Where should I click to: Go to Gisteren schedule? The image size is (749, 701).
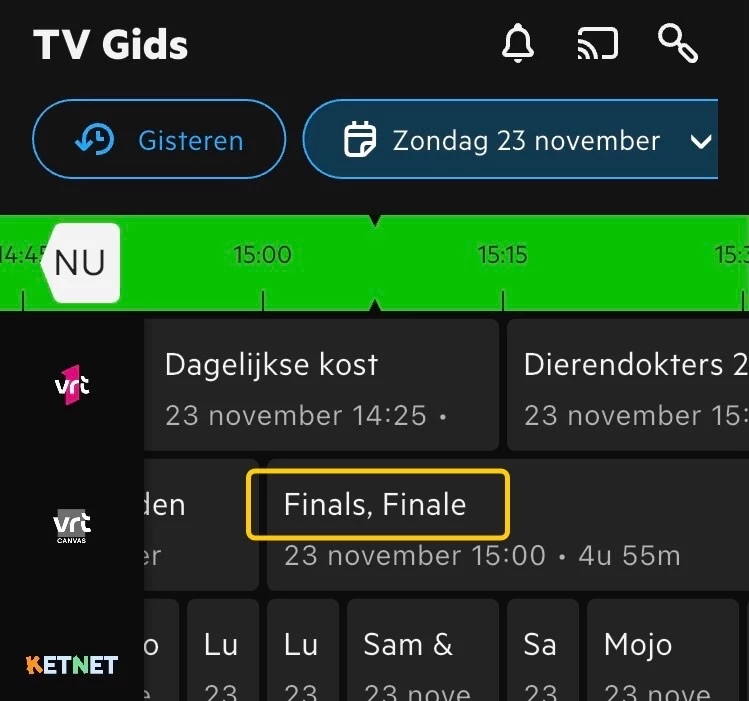click(x=159, y=140)
